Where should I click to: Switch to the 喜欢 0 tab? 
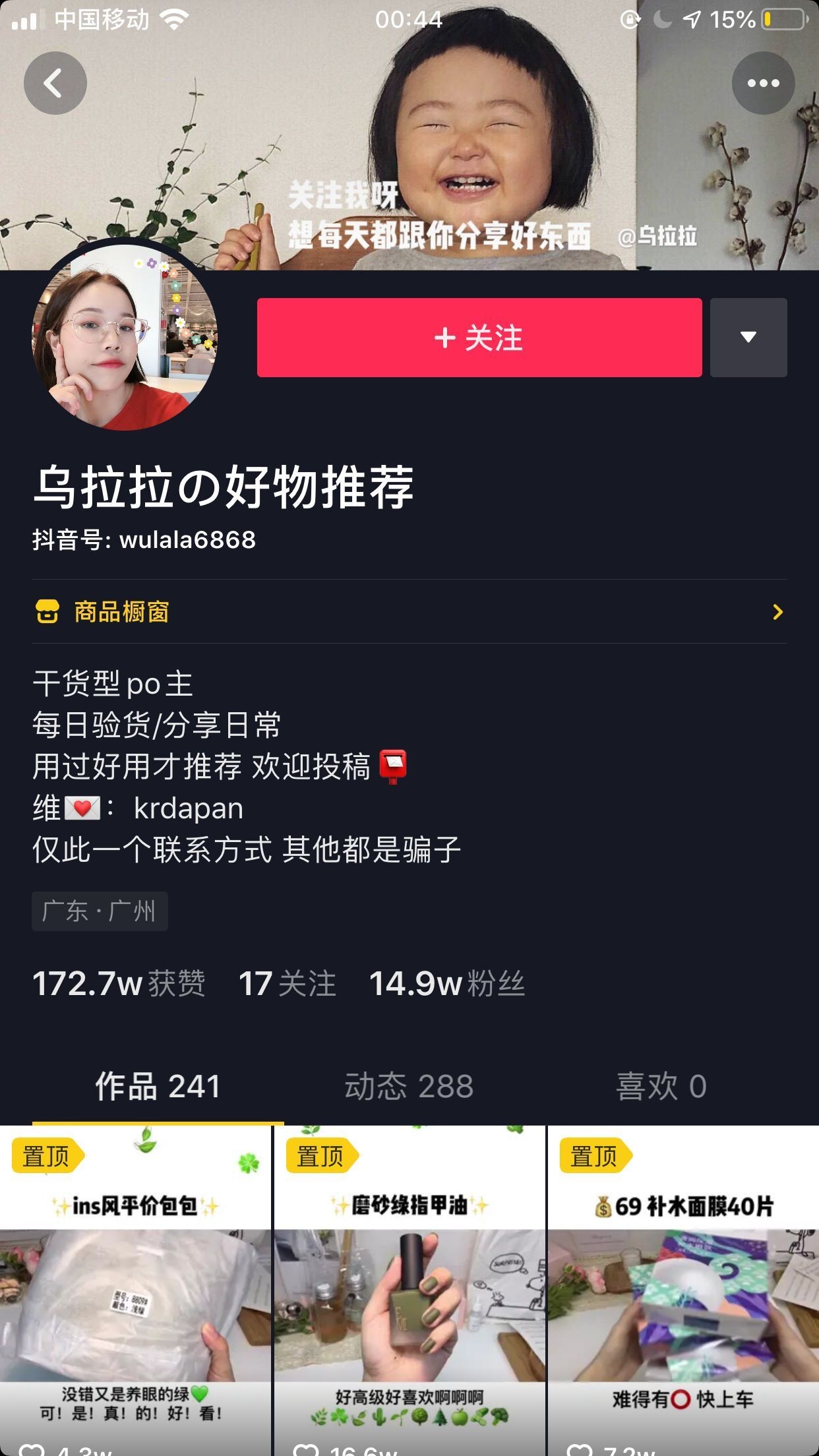tap(661, 1086)
